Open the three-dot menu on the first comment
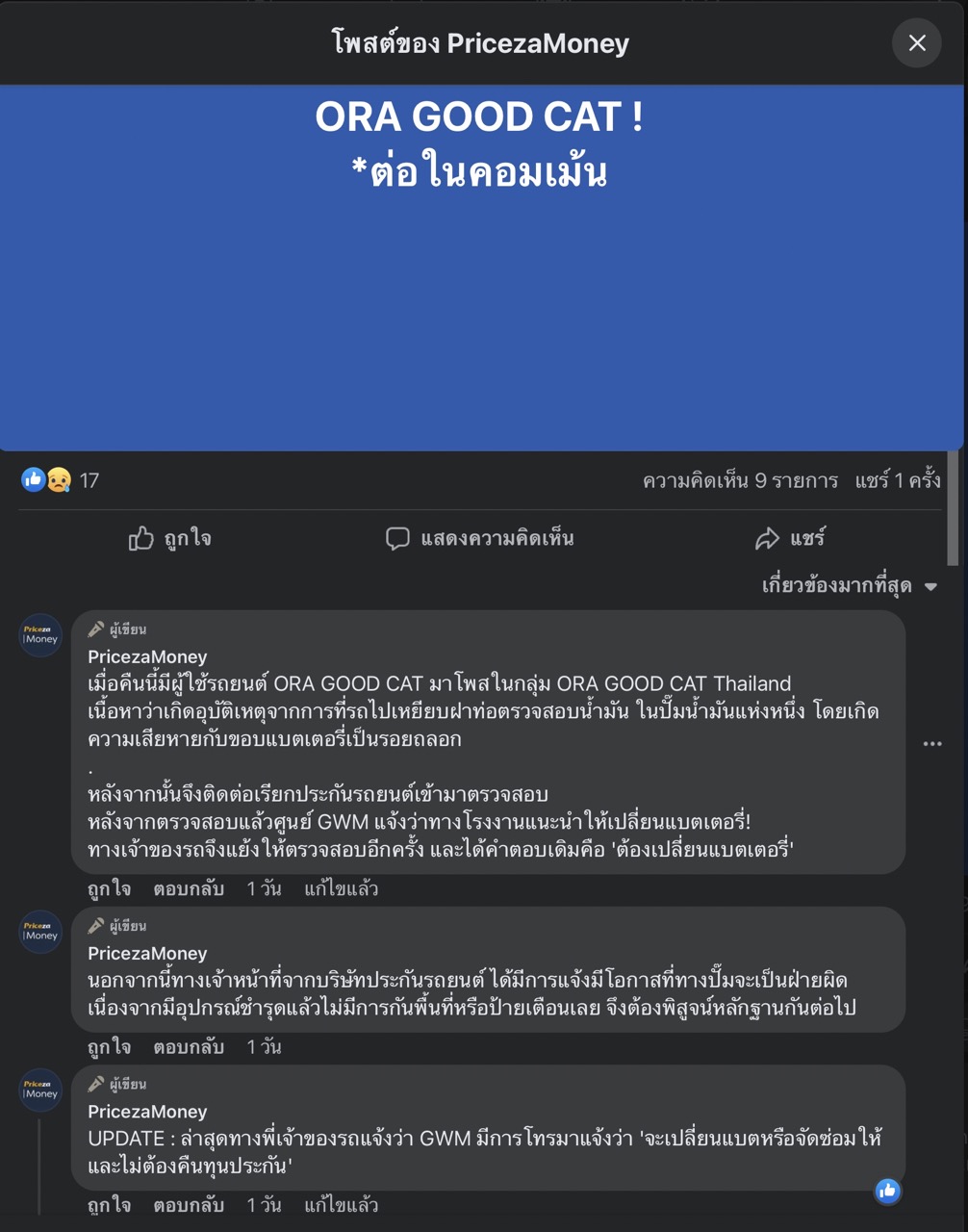This screenshot has height=1232, width=968. tap(931, 743)
